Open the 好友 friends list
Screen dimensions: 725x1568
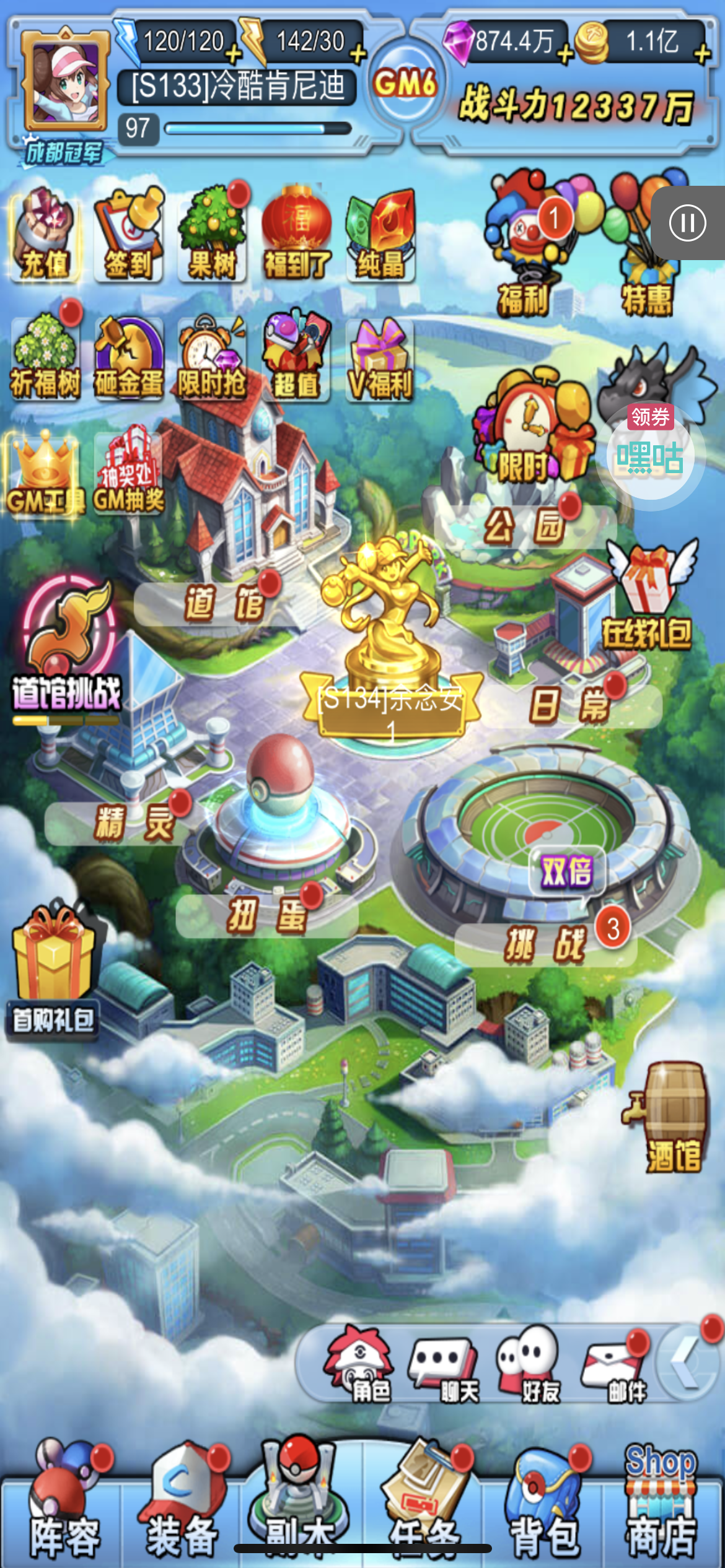(x=529, y=1369)
